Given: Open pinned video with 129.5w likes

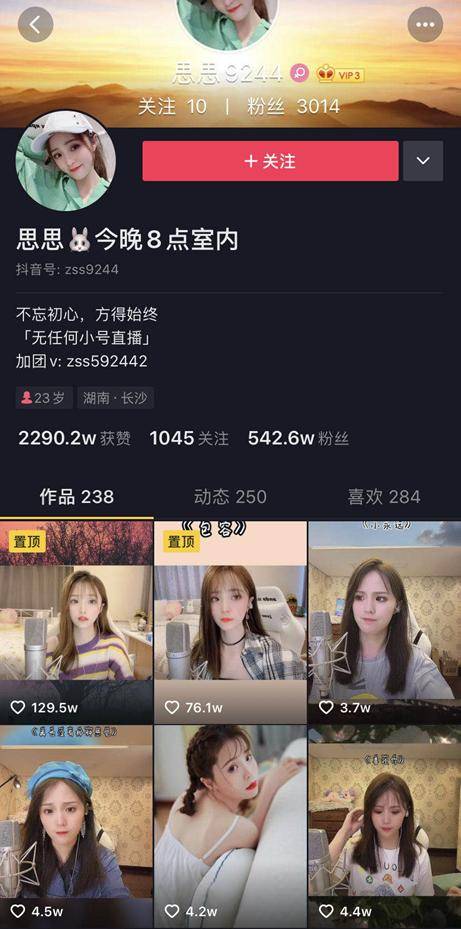Looking at the screenshot, I should (x=76, y=622).
